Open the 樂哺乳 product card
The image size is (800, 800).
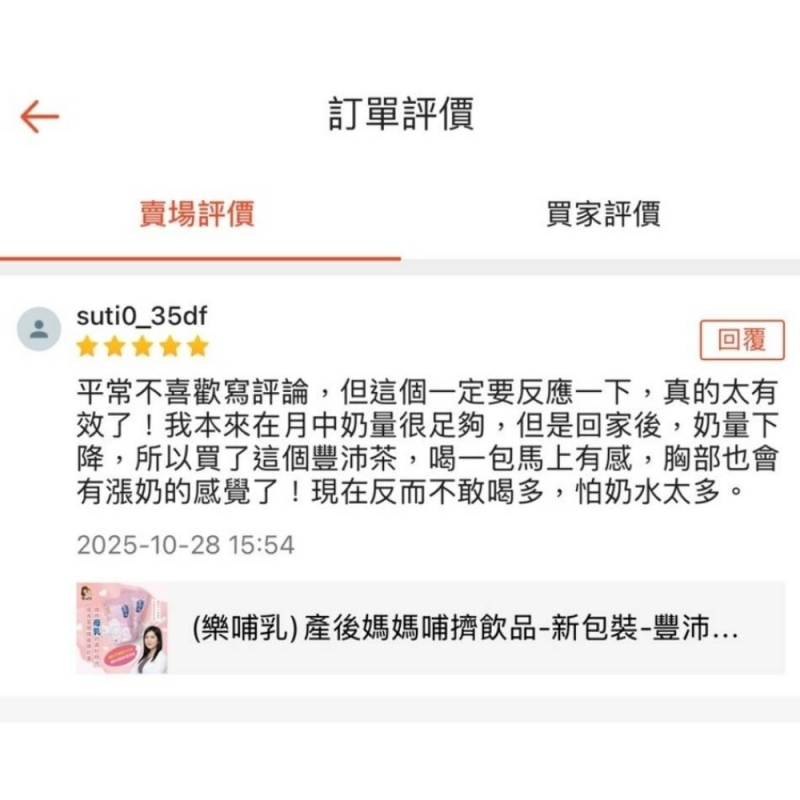pos(430,627)
